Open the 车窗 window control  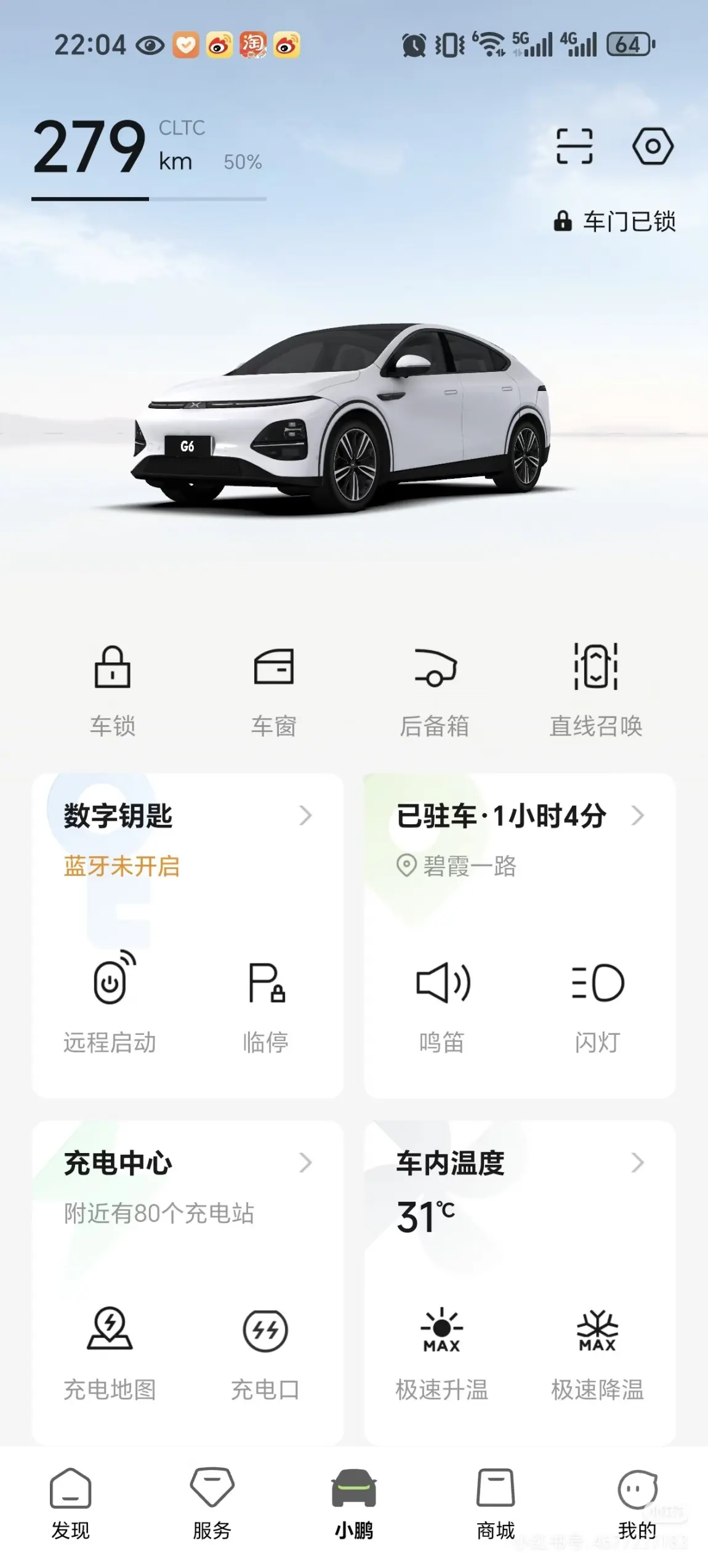[273, 690]
